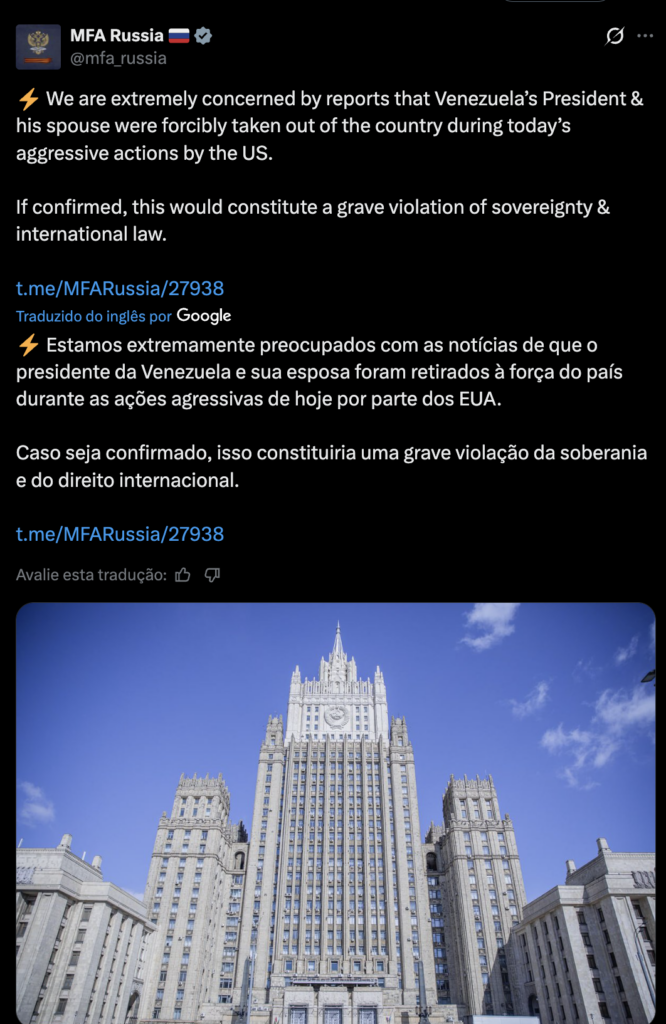Open the t.me/MFARussia/27938 link in translated text
Screen dimensions: 666x1024
[x=120, y=534]
